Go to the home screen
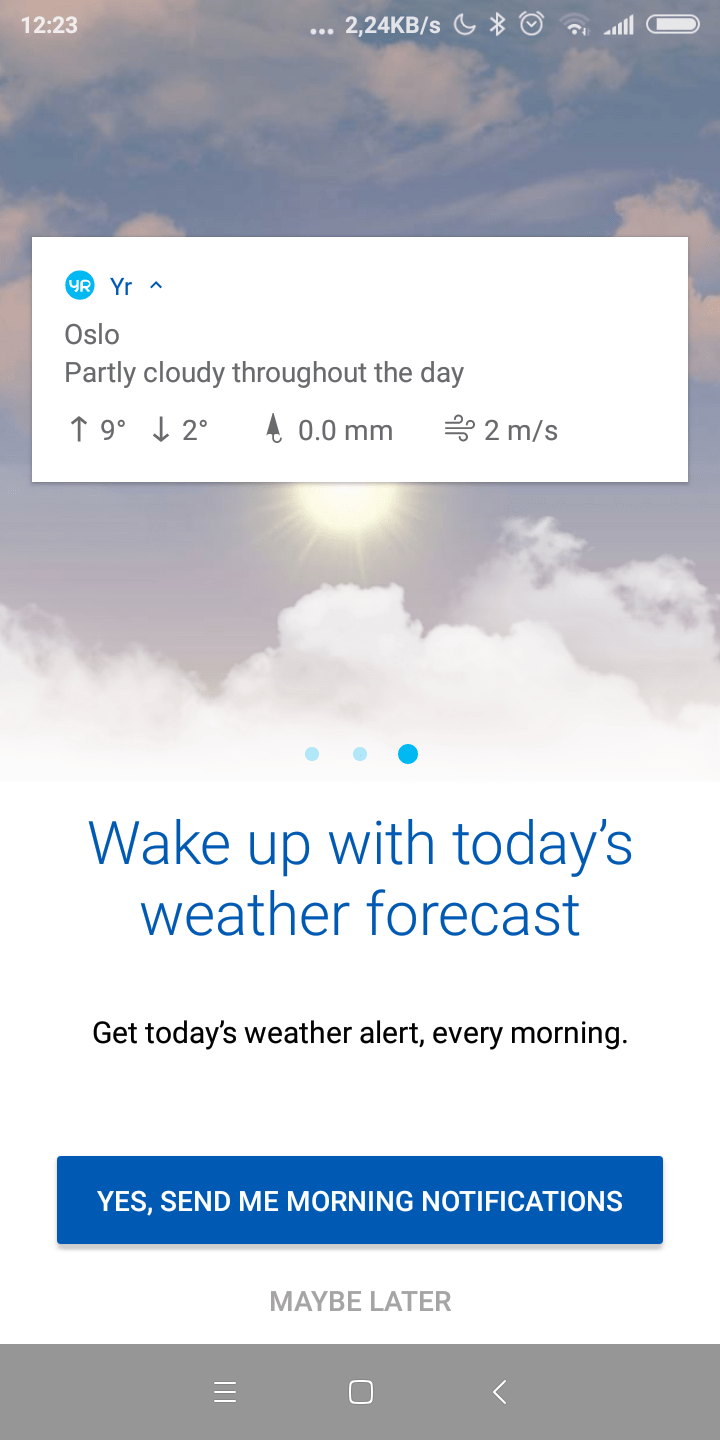720x1440 pixels. 361,1391
